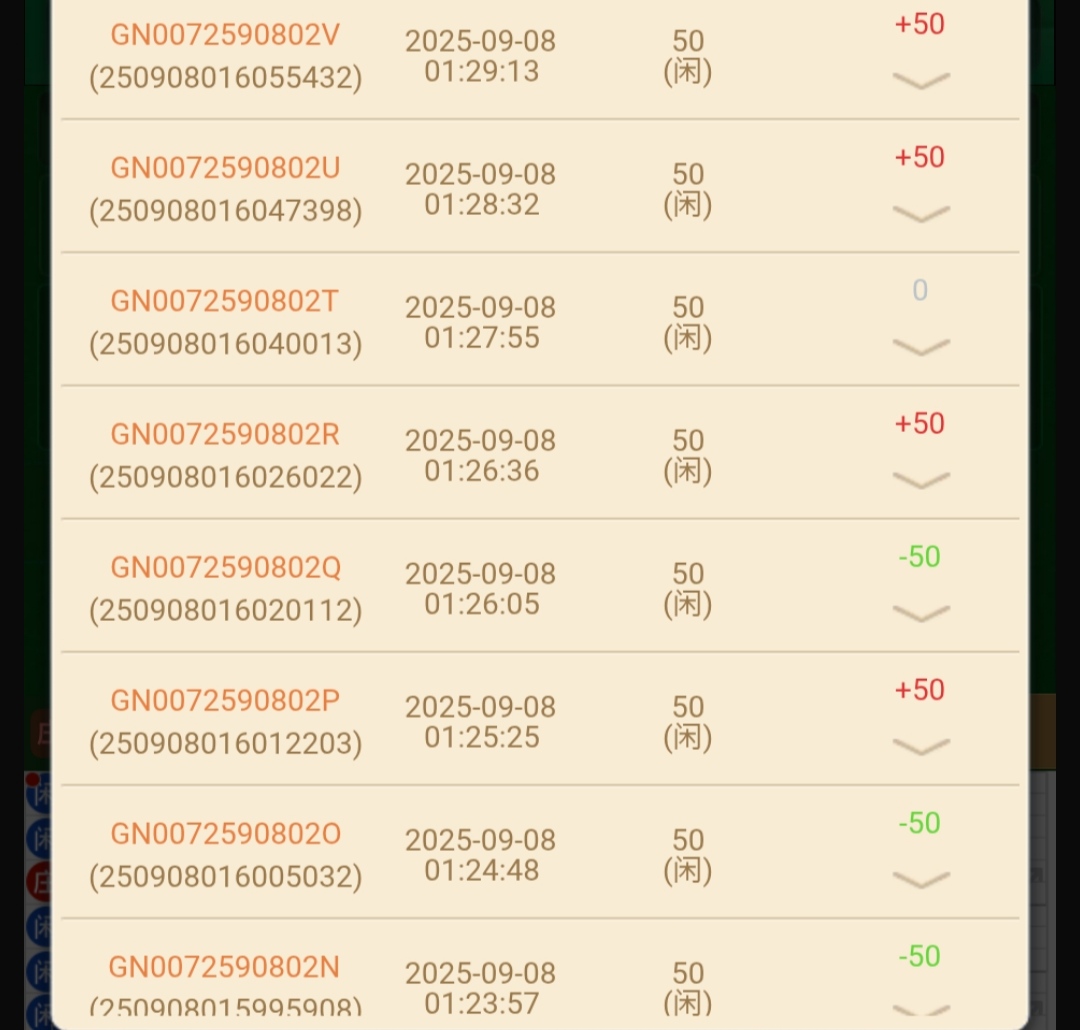Expand details for bet GN0072590802N
This screenshot has height=1030, width=1080.
pos(920,1010)
